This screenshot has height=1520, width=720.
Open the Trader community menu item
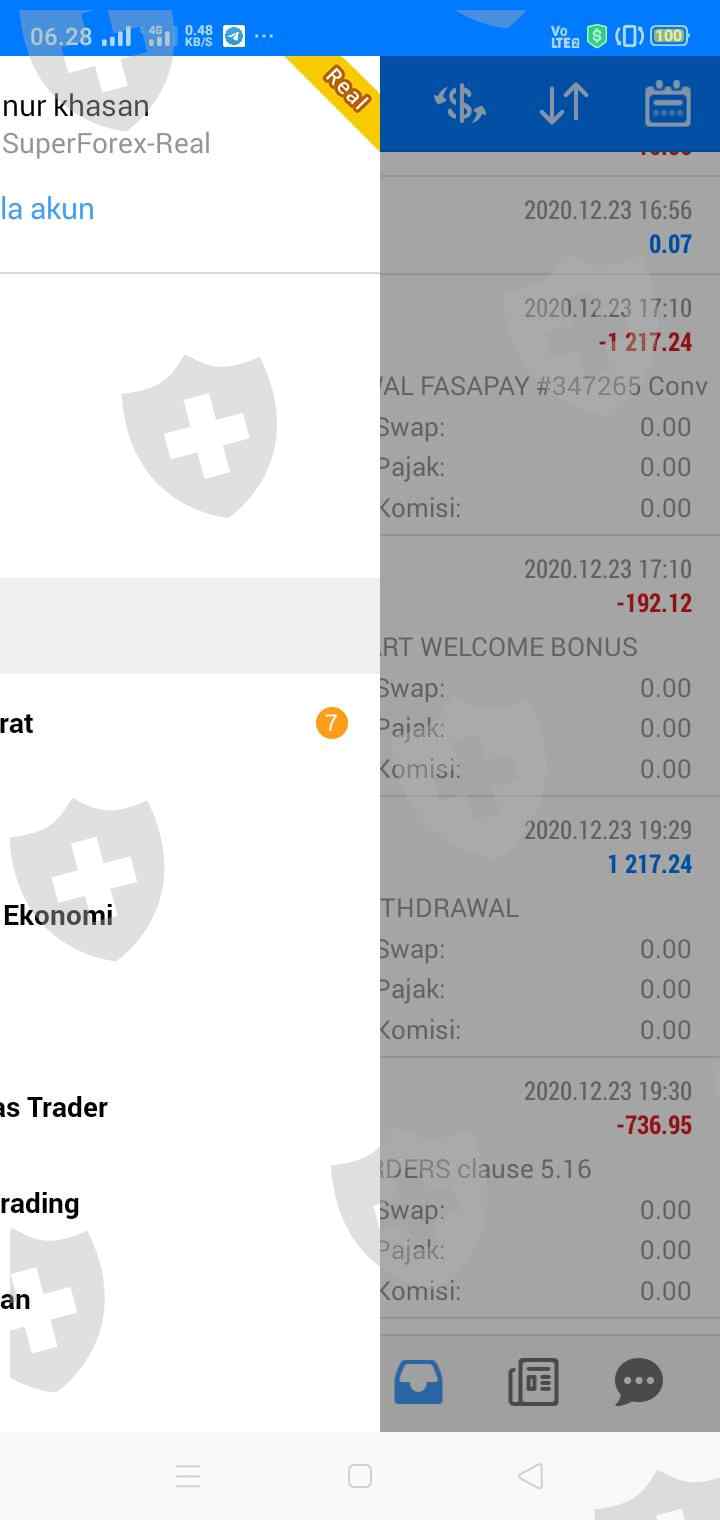point(190,1107)
